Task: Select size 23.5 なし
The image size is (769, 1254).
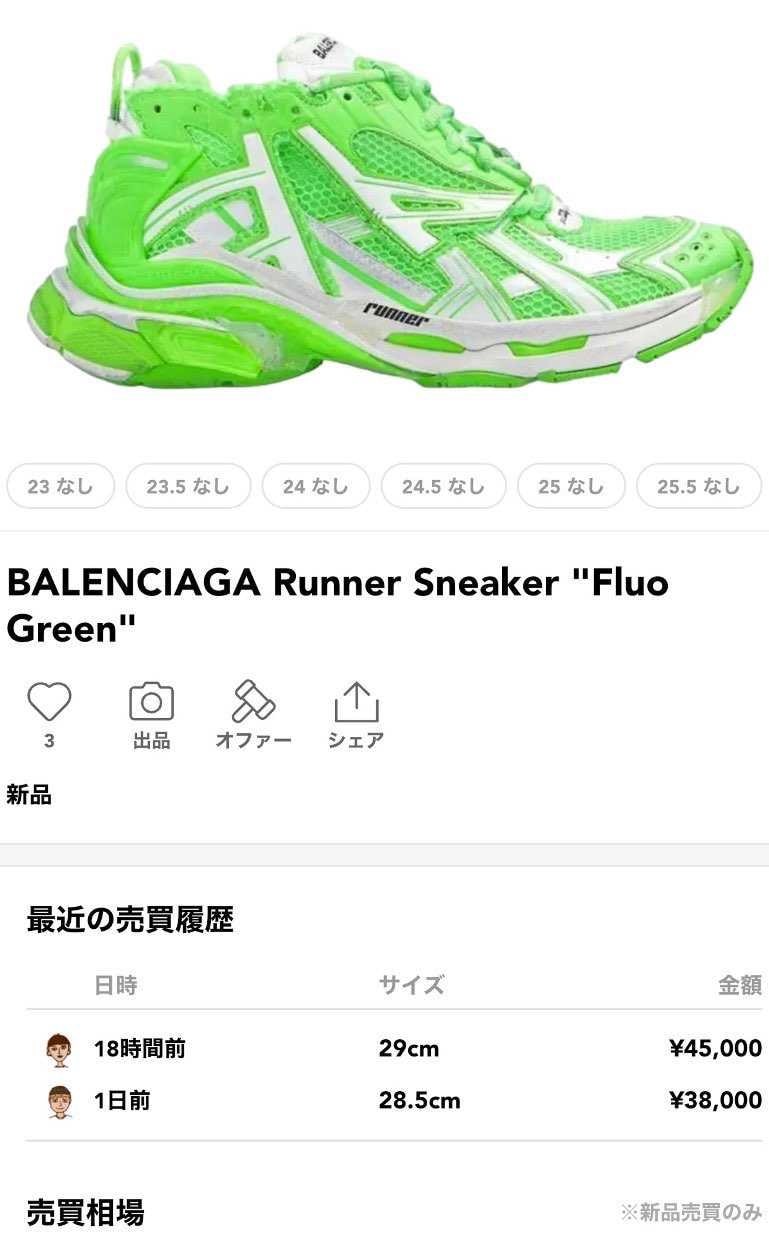Action: click(x=188, y=487)
